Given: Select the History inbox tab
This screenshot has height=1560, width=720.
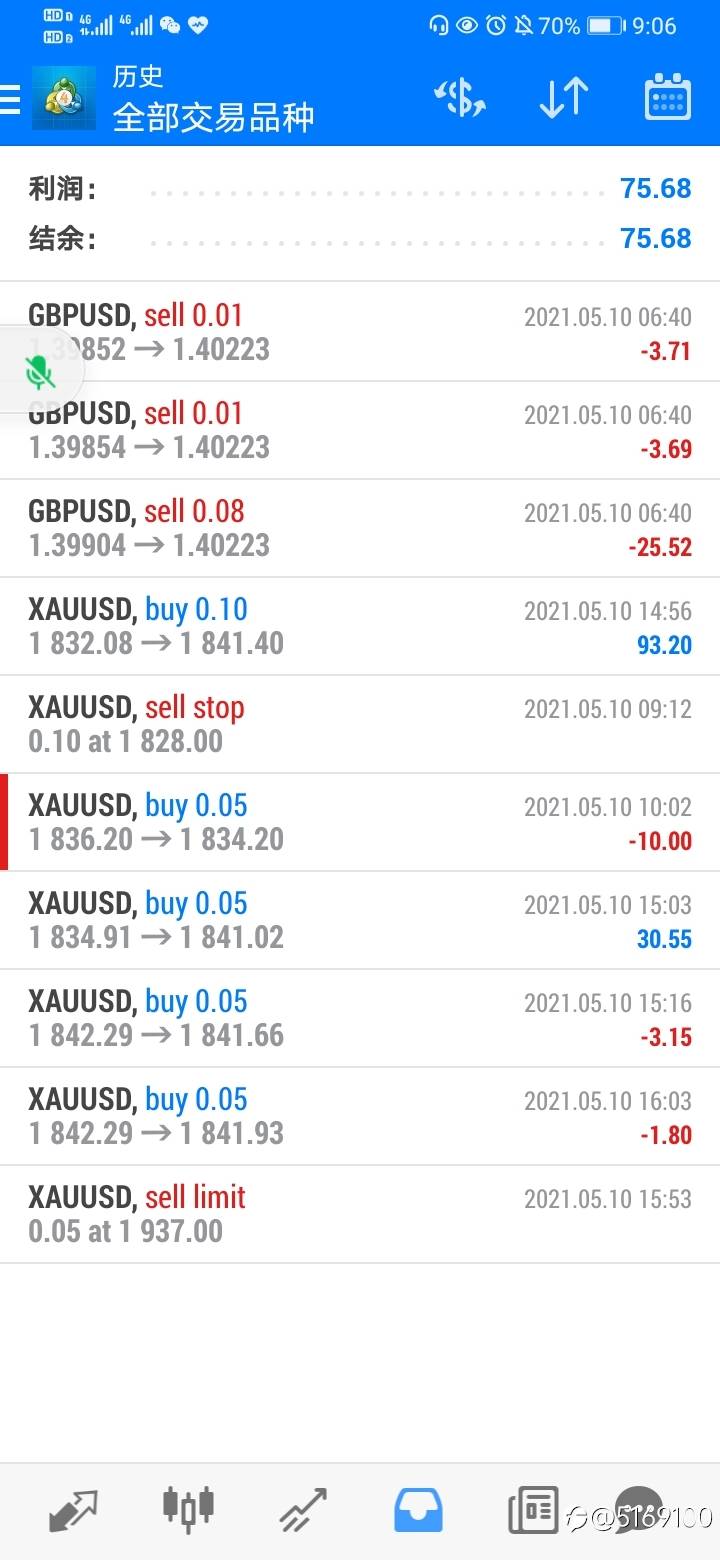Looking at the screenshot, I should [x=418, y=1510].
